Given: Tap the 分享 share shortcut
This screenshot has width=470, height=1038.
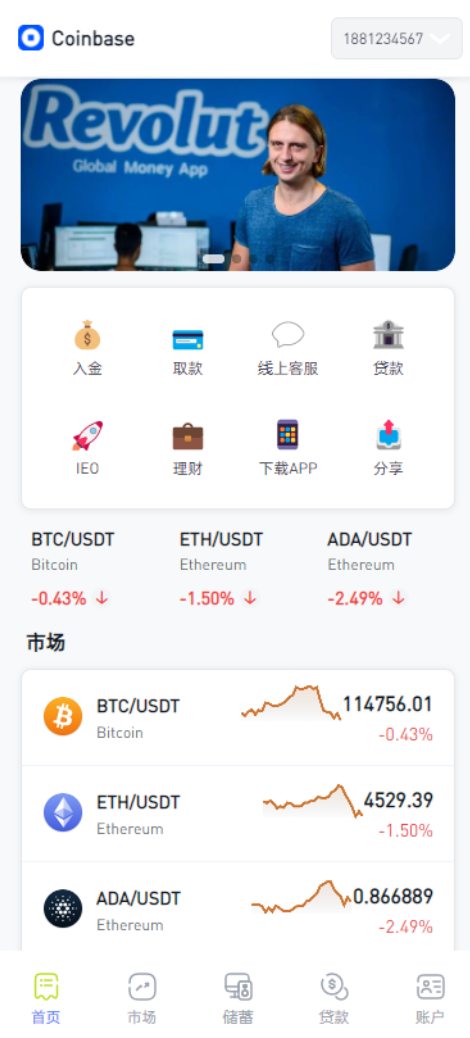Looking at the screenshot, I should [388, 448].
